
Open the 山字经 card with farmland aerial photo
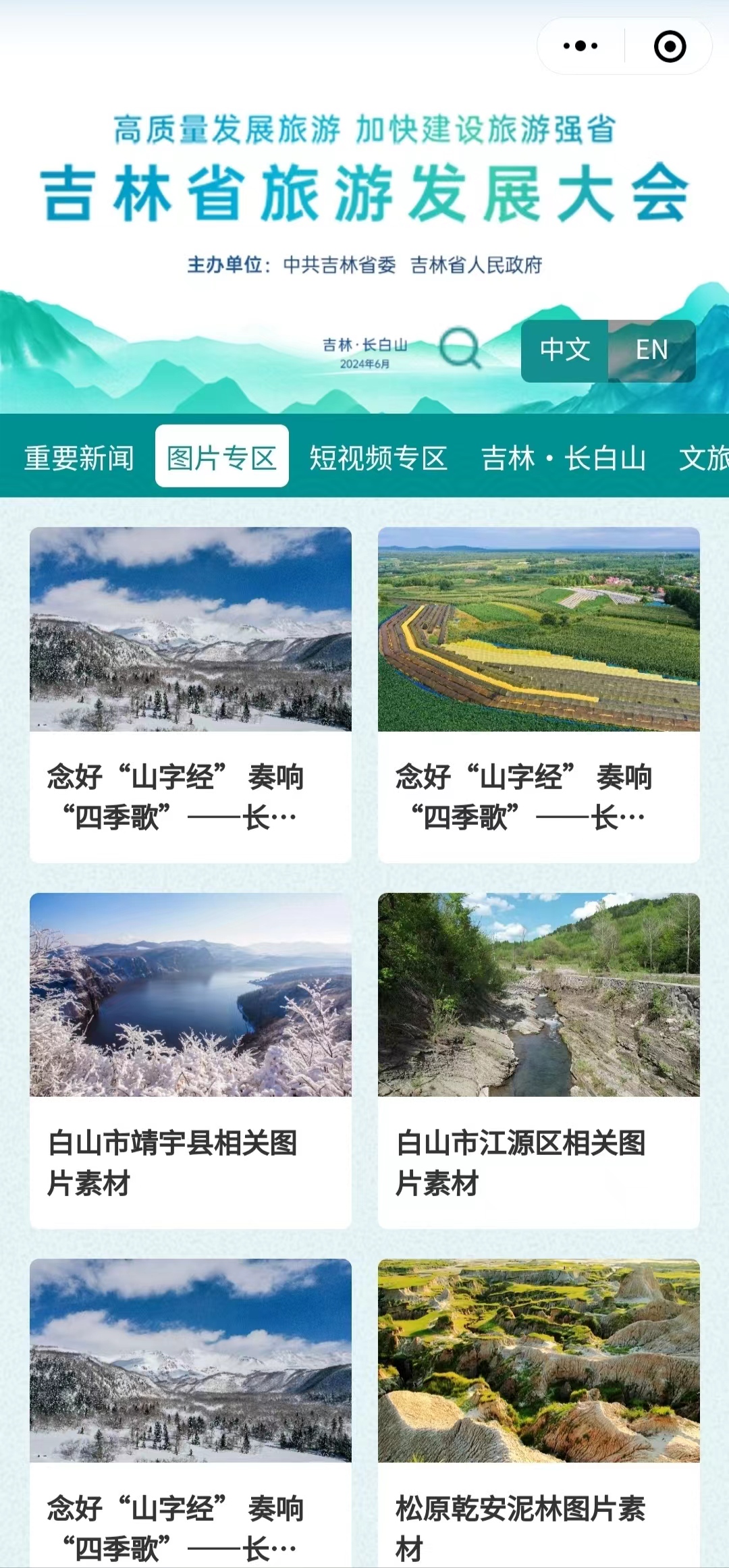[x=539, y=694]
